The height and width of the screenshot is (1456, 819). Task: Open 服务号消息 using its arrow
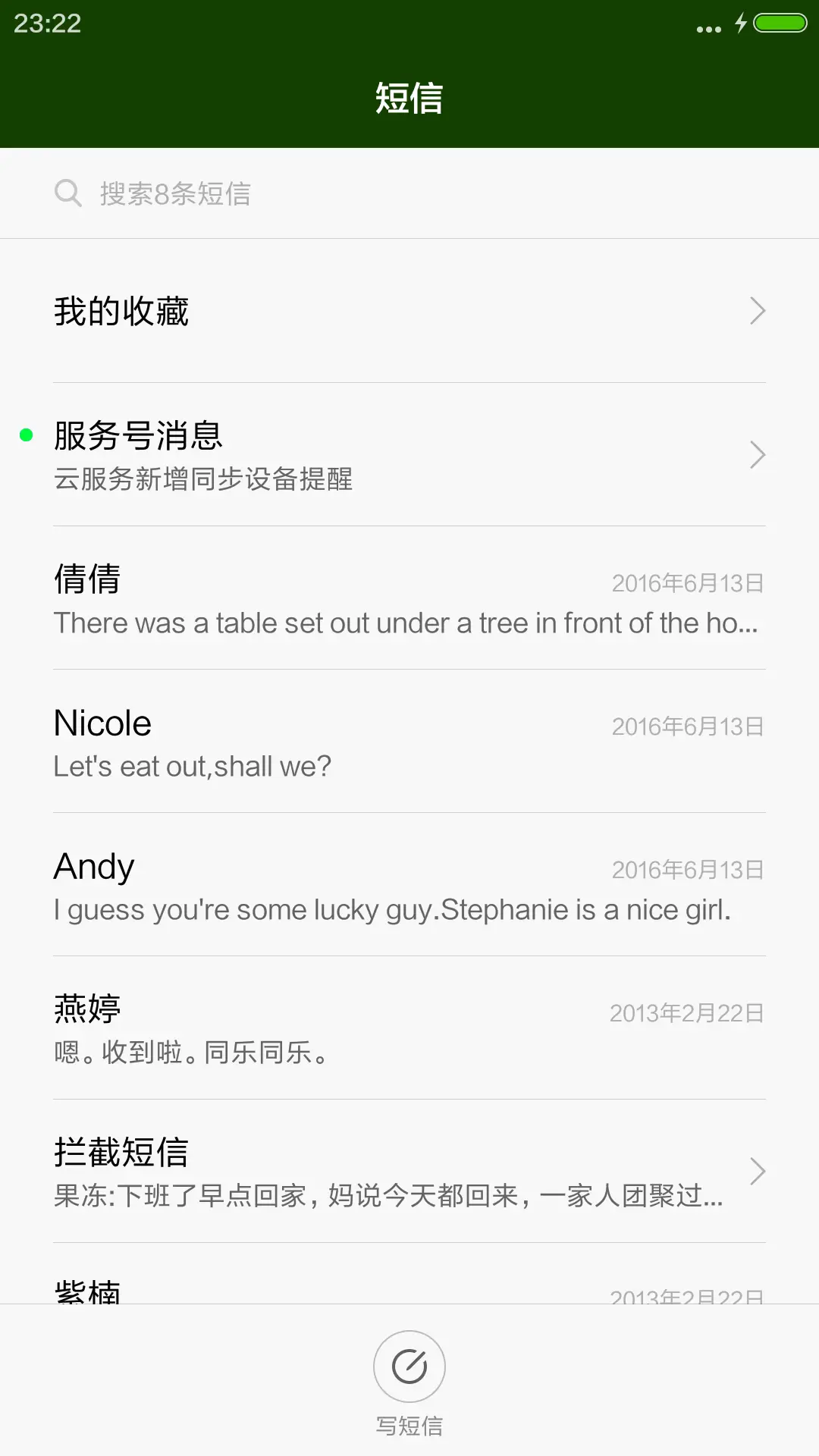pos(757,455)
